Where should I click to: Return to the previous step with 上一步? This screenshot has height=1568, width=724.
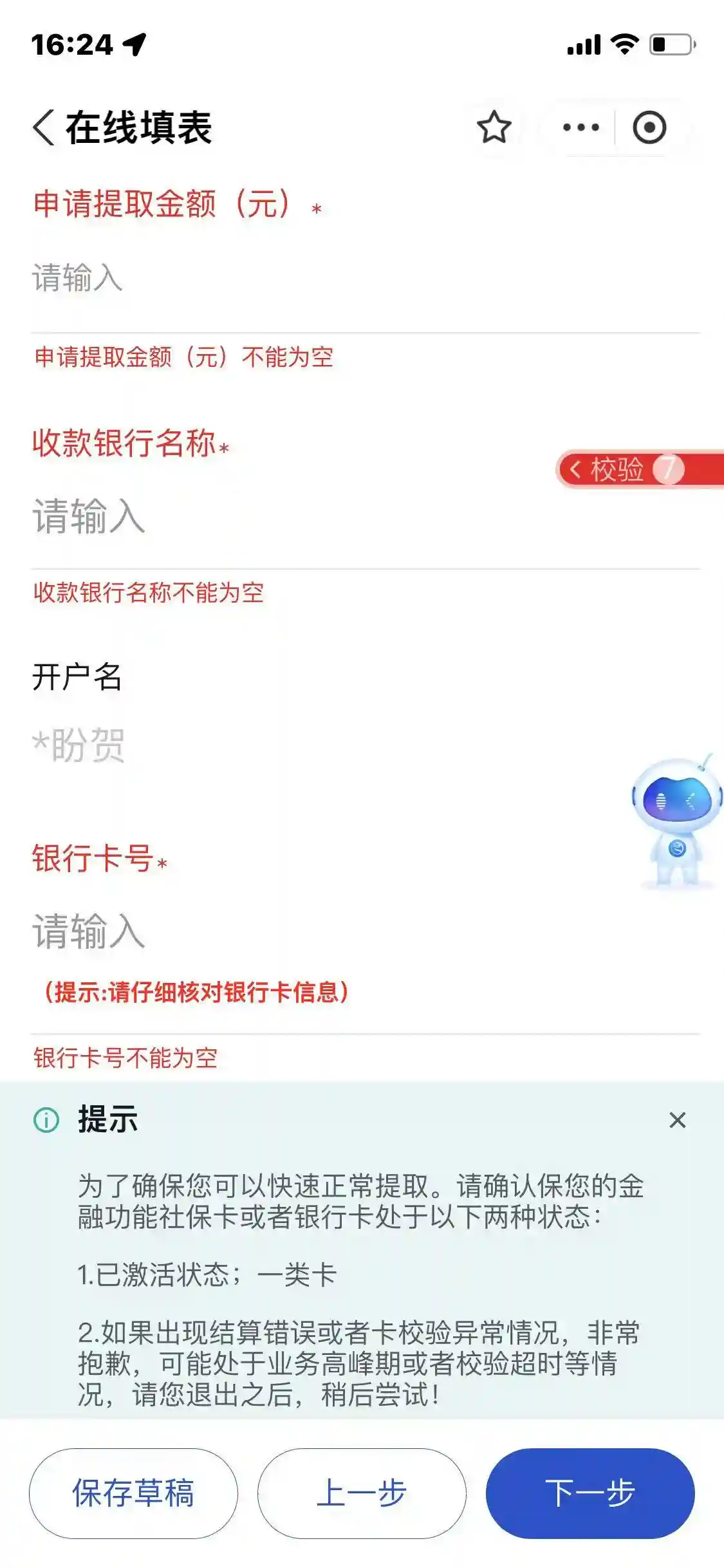pyautogui.click(x=362, y=1493)
